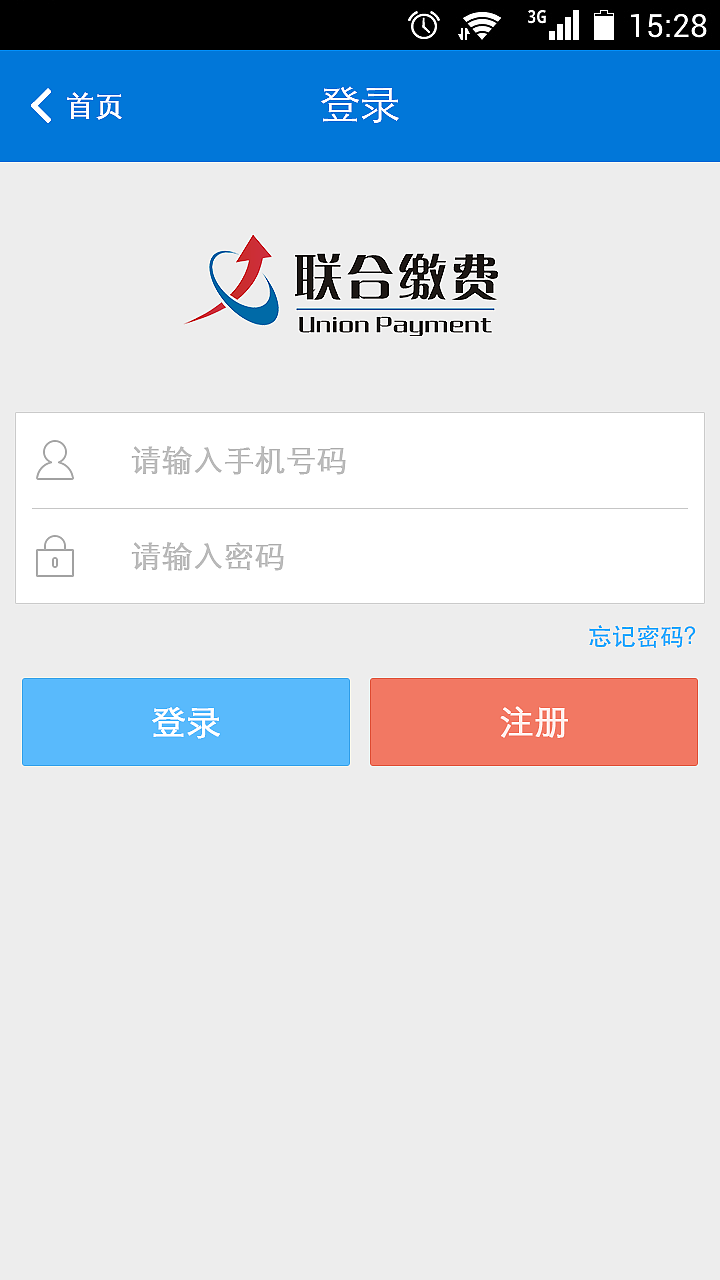Click the lock icon in the password field

[55, 556]
